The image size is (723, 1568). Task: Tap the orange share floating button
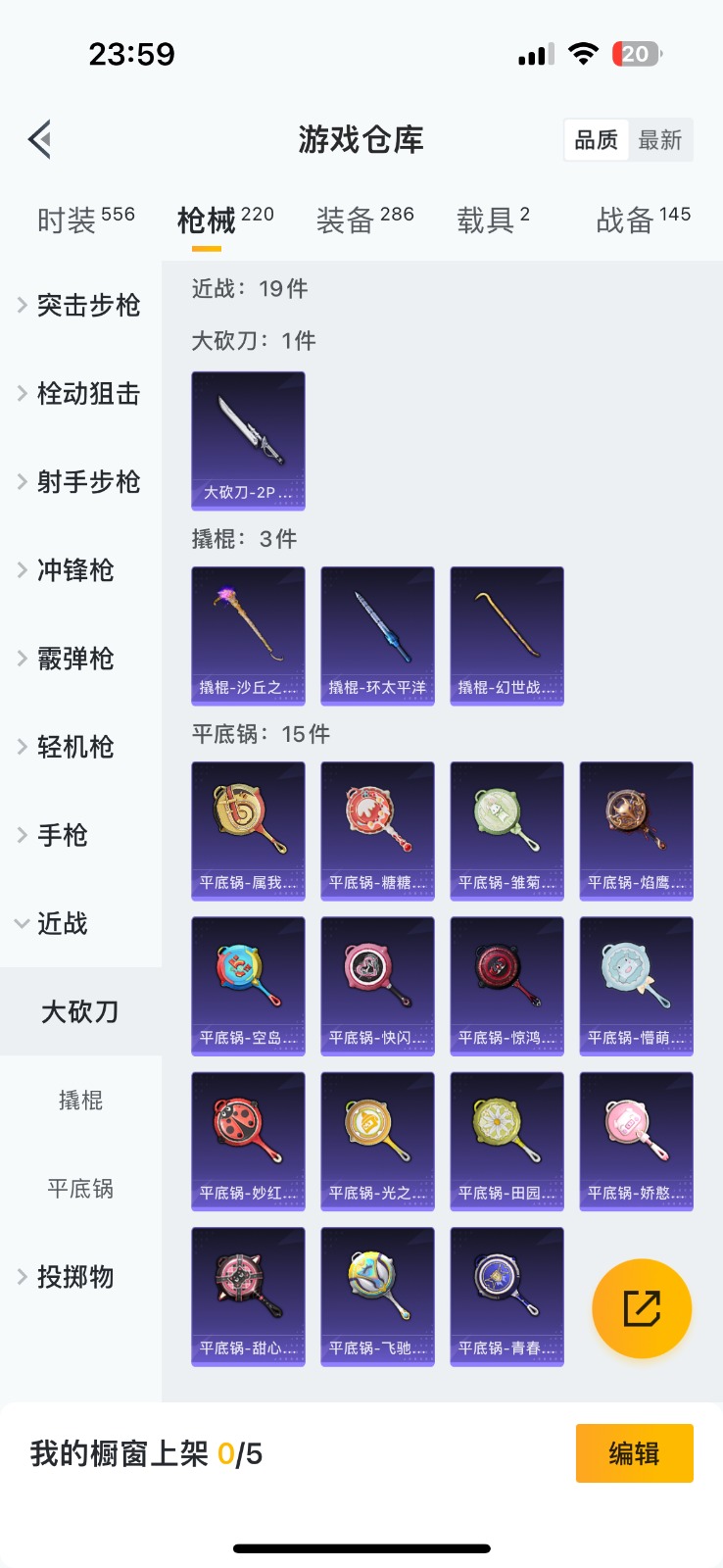642,1308
